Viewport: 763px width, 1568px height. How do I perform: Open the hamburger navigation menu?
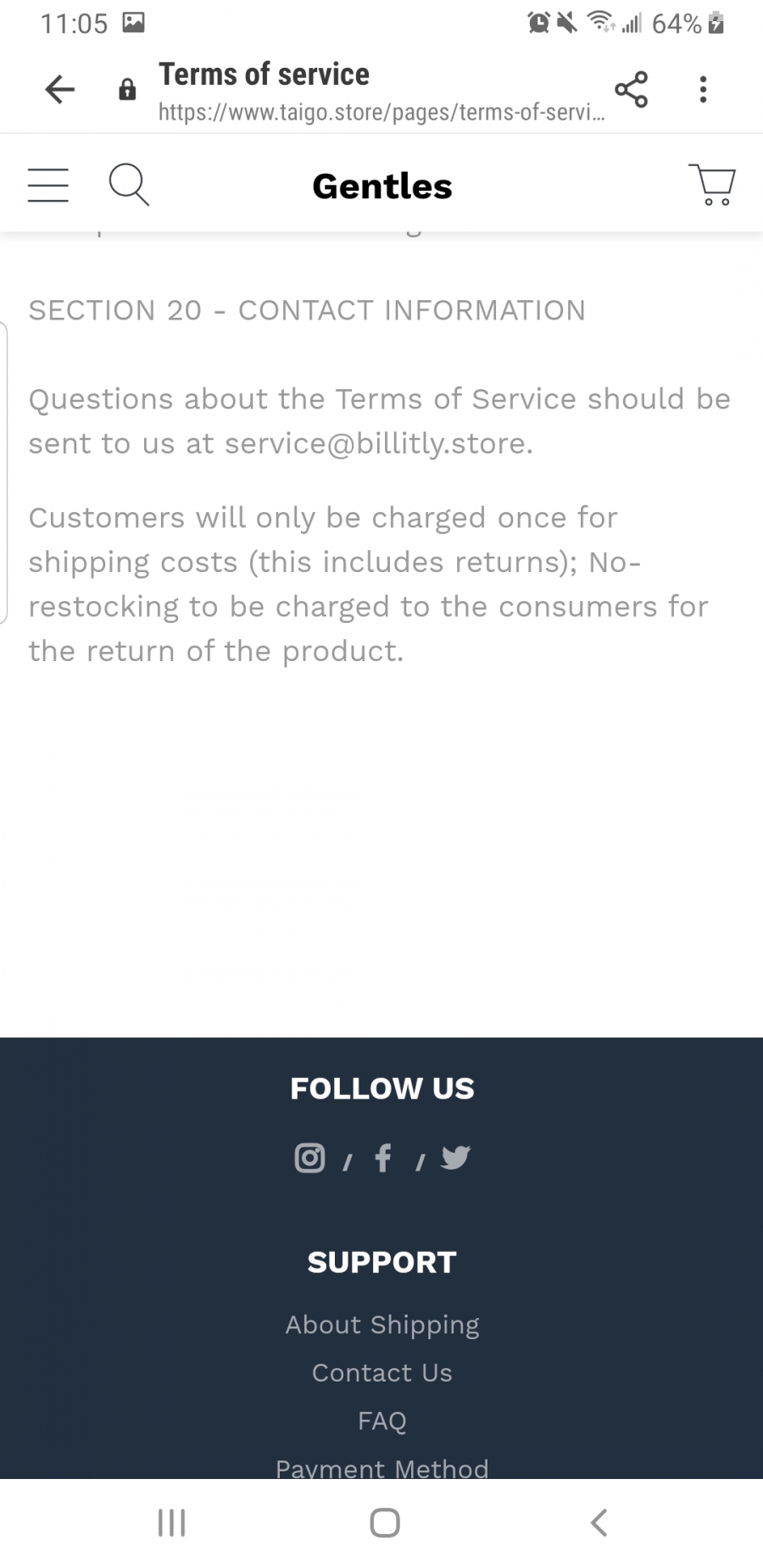pyautogui.click(x=47, y=185)
